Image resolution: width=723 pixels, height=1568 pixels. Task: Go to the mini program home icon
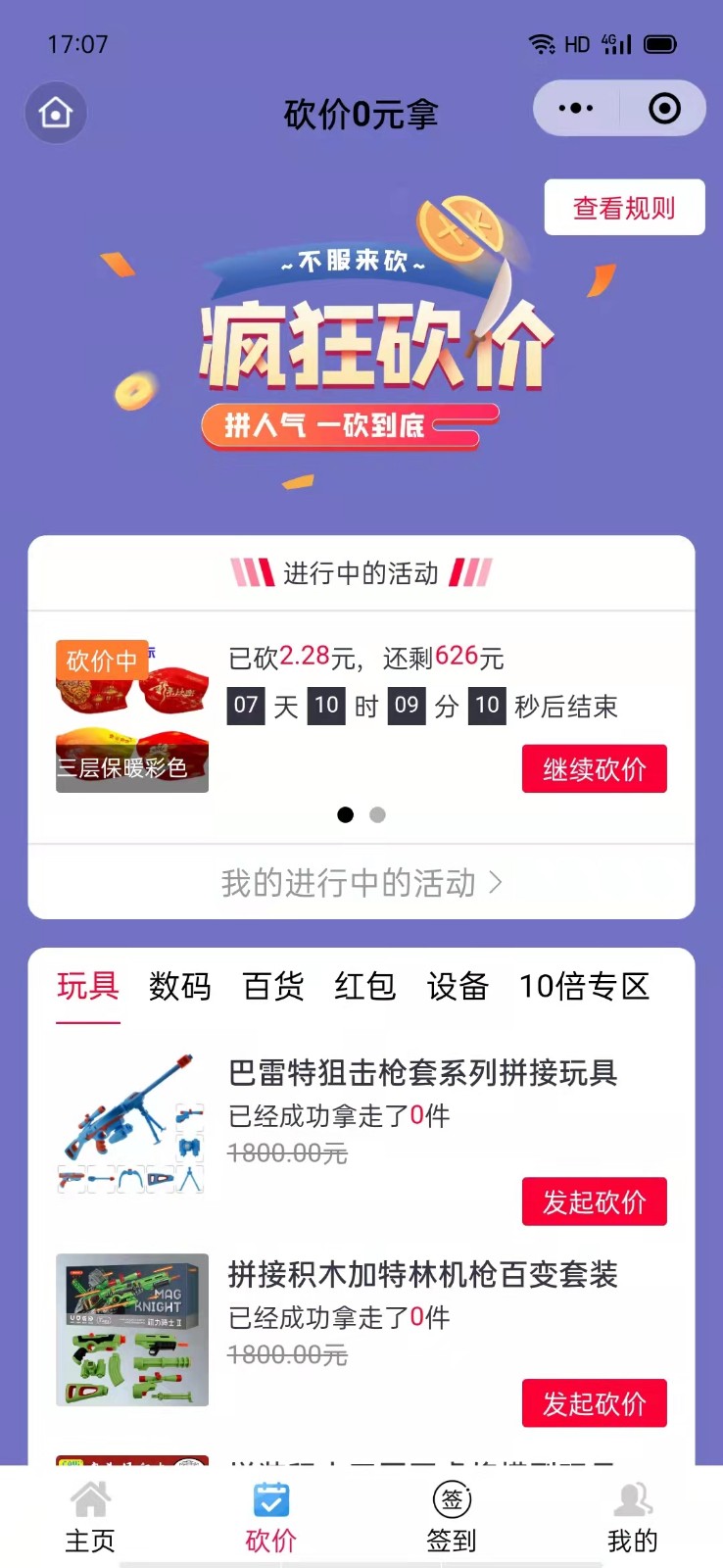point(56,113)
